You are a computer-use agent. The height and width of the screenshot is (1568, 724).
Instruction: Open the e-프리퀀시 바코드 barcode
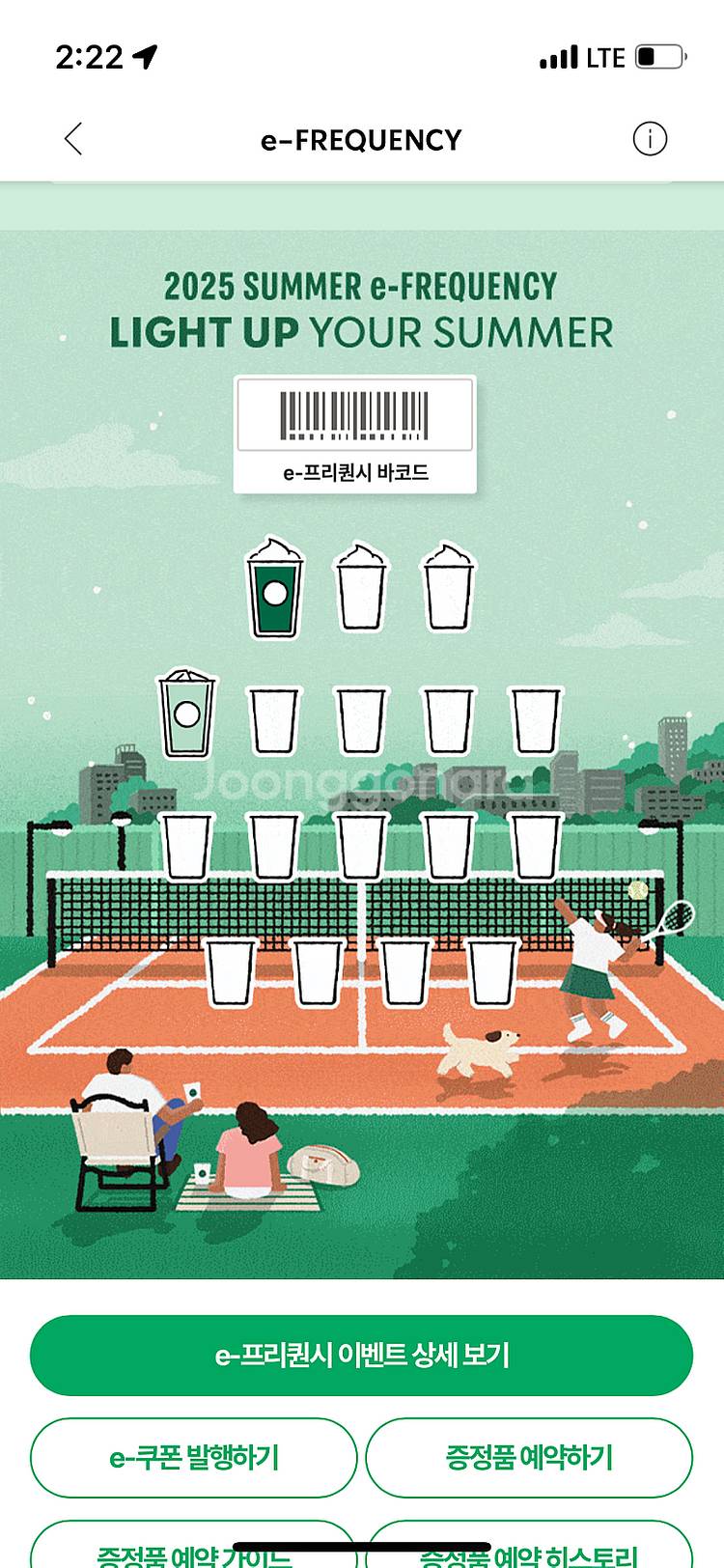(355, 434)
